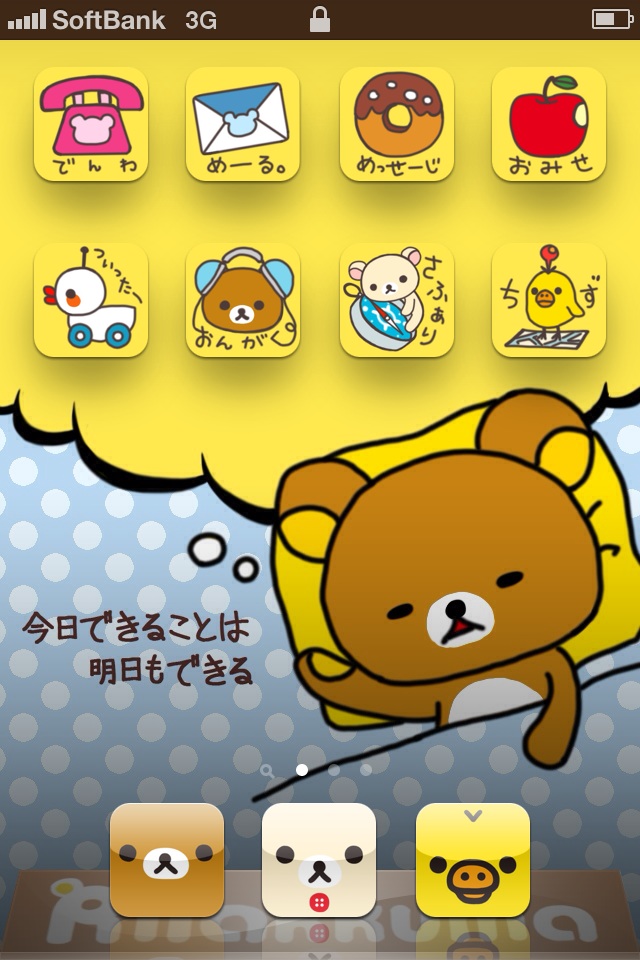
Task: Open the めーる mail app
Action: (243, 124)
